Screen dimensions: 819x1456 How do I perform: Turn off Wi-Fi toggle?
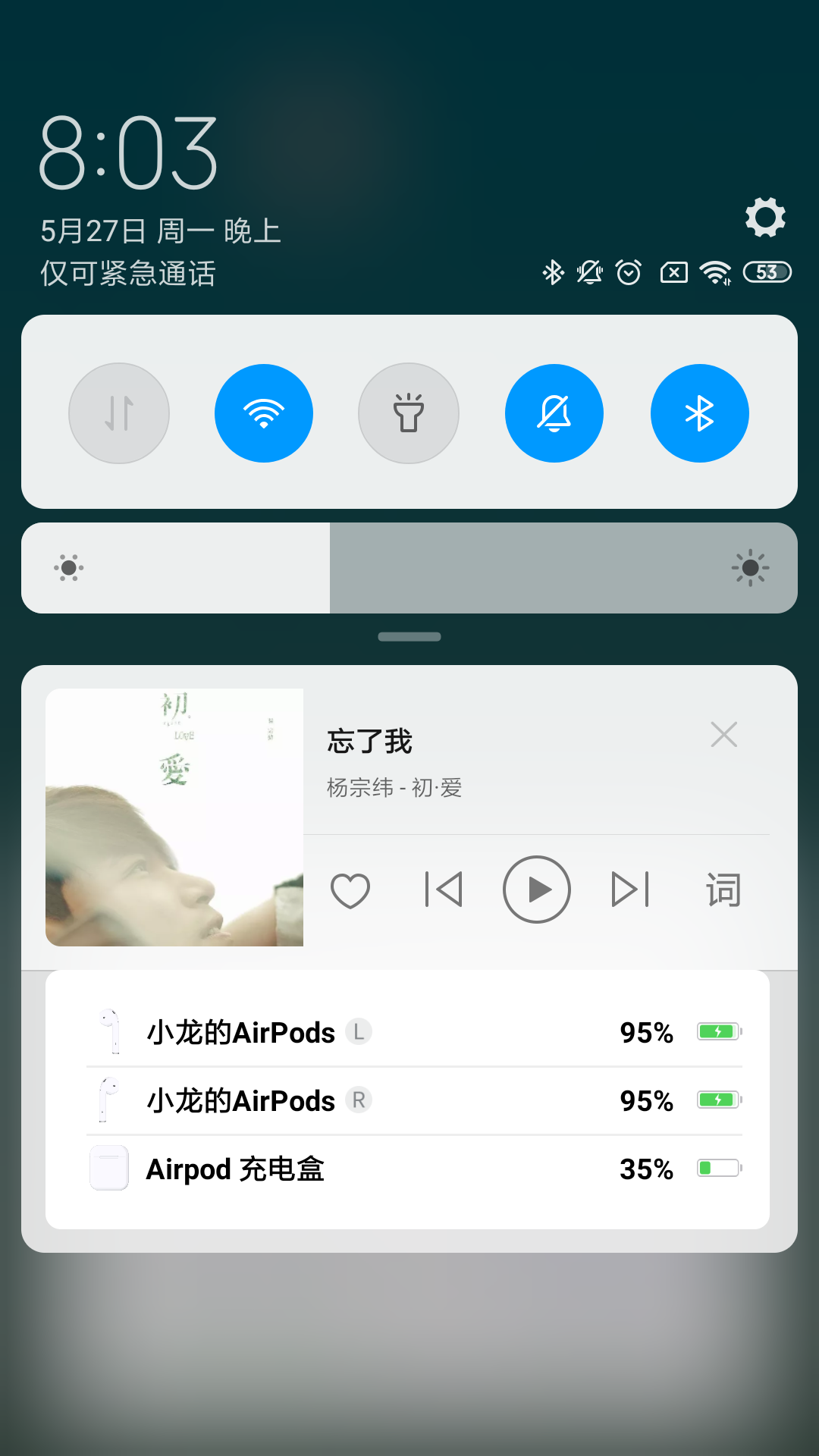[x=264, y=413]
